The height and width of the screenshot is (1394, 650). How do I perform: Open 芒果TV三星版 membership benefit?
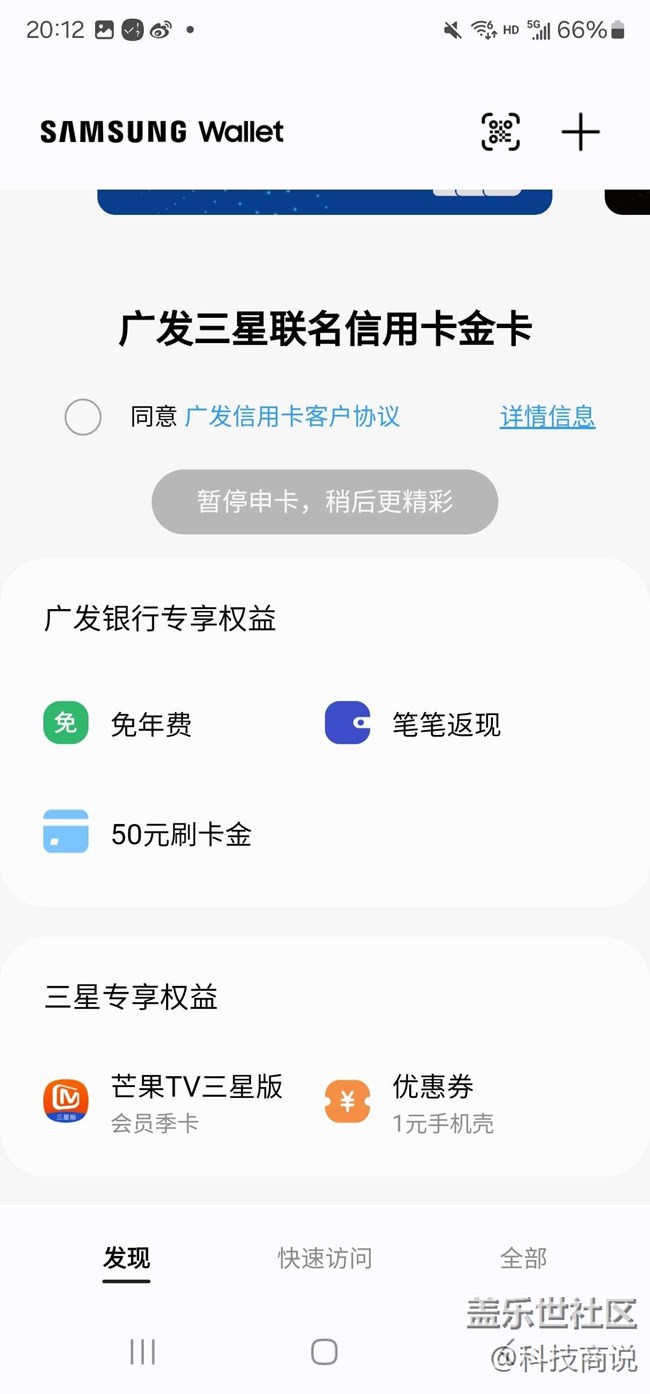coord(163,1101)
